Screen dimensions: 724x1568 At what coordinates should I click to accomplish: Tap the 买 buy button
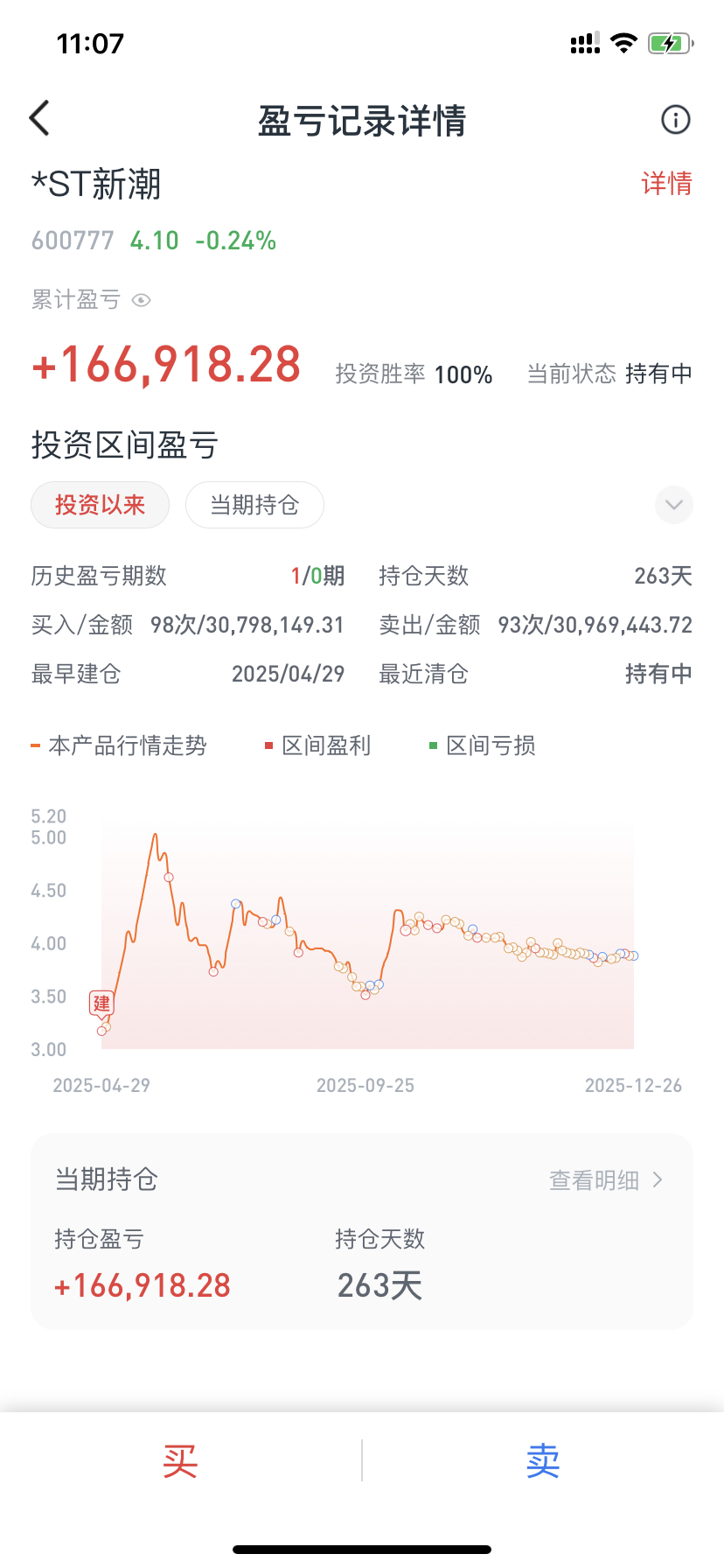click(180, 1459)
